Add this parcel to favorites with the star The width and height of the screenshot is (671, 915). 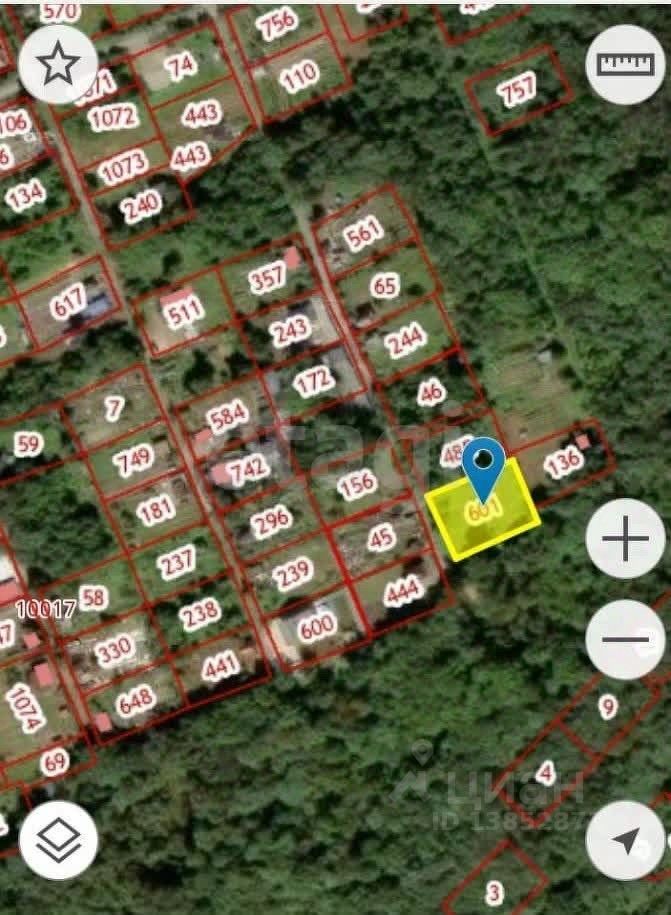[58, 64]
